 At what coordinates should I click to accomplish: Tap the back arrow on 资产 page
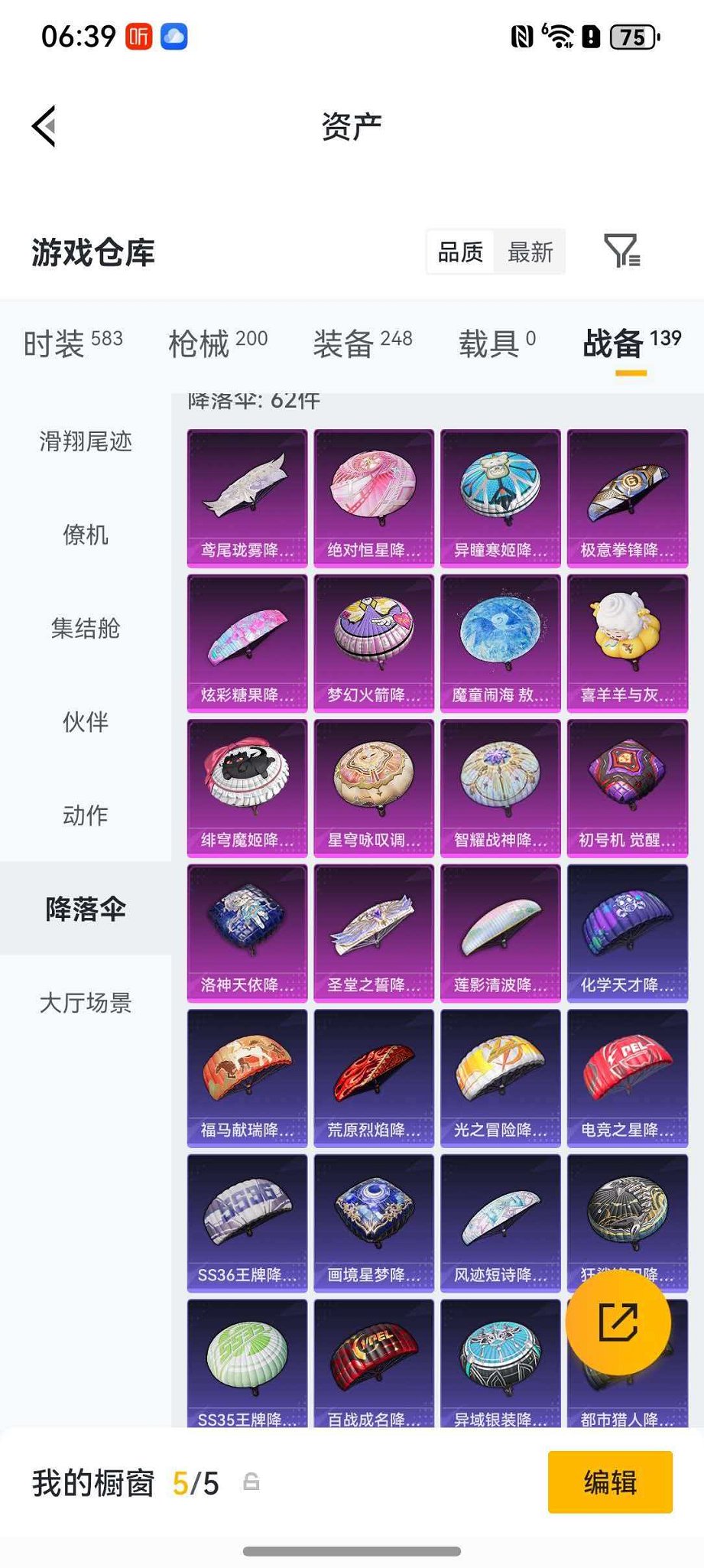tap(44, 125)
